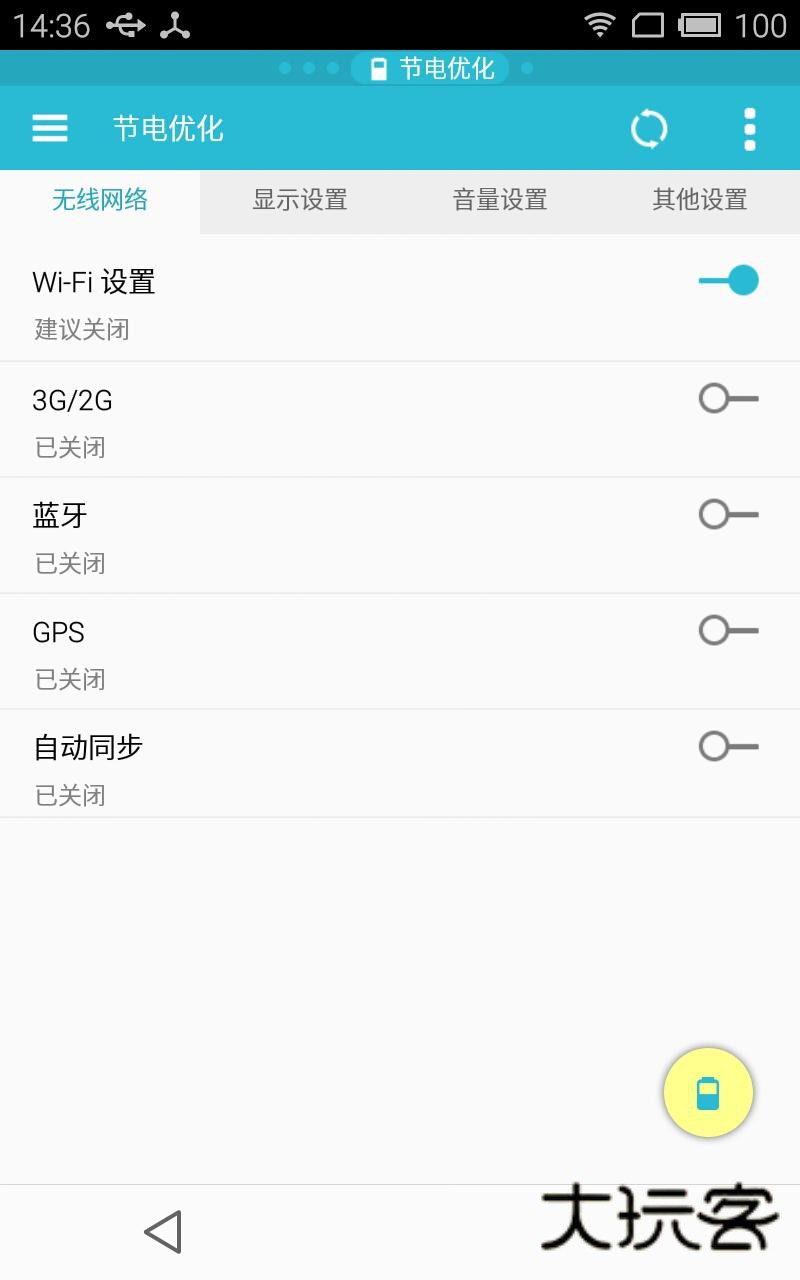The width and height of the screenshot is (800, 1280).
Task: Switch to the 显示设置 tab
Action: 299,200
